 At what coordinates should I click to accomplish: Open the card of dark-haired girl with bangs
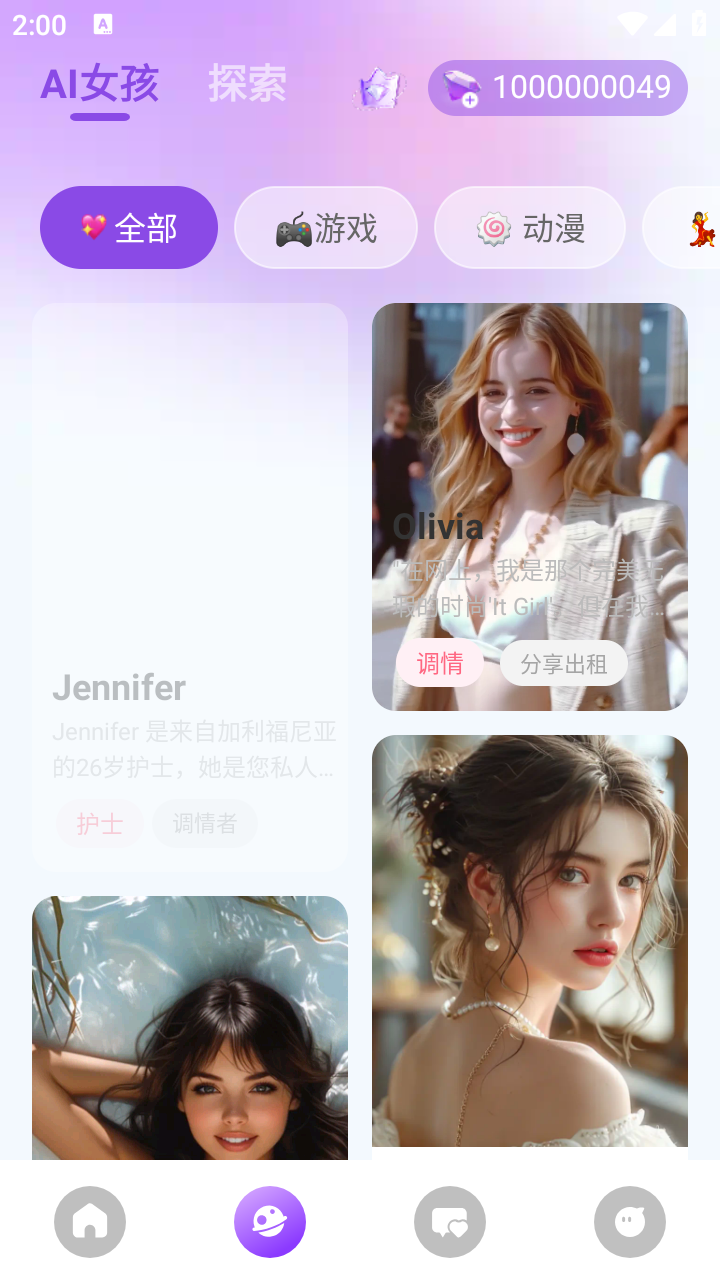pyautogui.click(x=190, y=1030)
